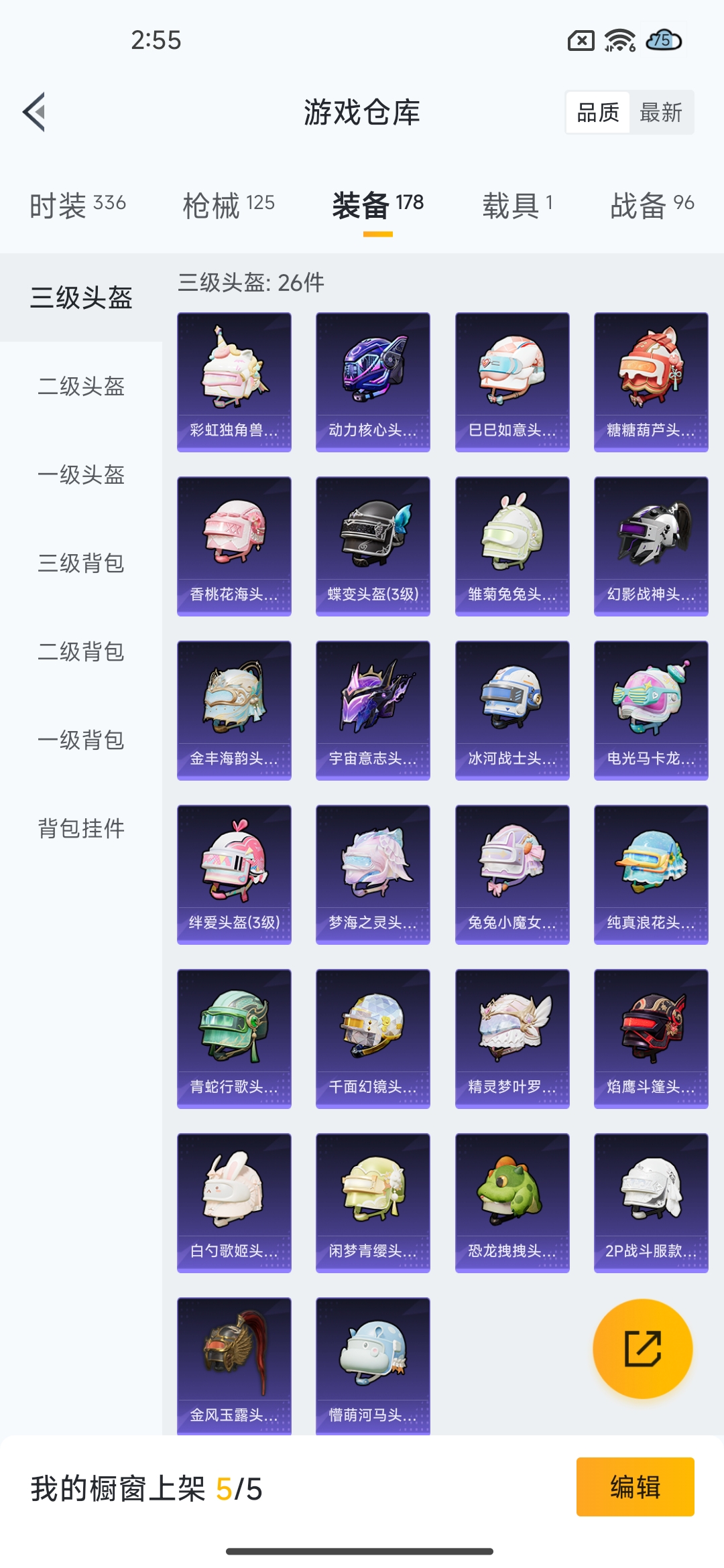This screenshot has width=724, height=1568.
Task: Open the 背包挂件 category
Action: (x=81, y=829)
